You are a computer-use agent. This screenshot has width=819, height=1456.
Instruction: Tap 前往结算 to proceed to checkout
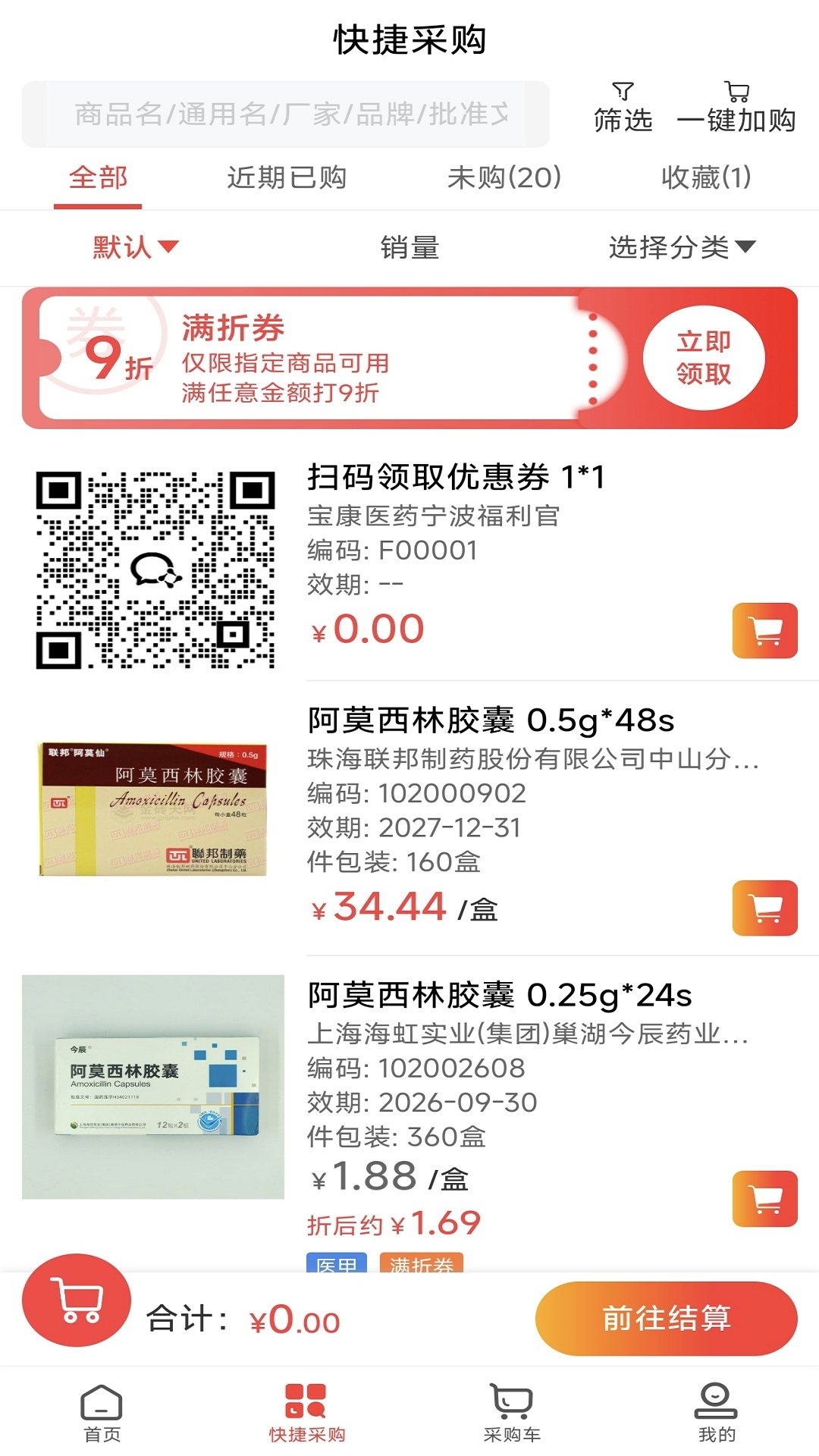[x=667, y=1319]
